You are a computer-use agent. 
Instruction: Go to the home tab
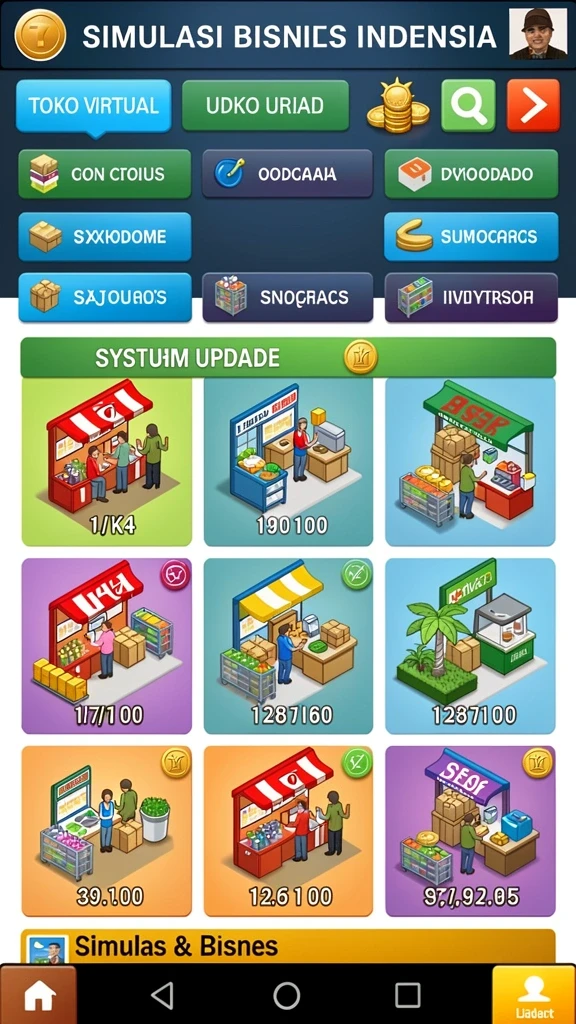39,995
